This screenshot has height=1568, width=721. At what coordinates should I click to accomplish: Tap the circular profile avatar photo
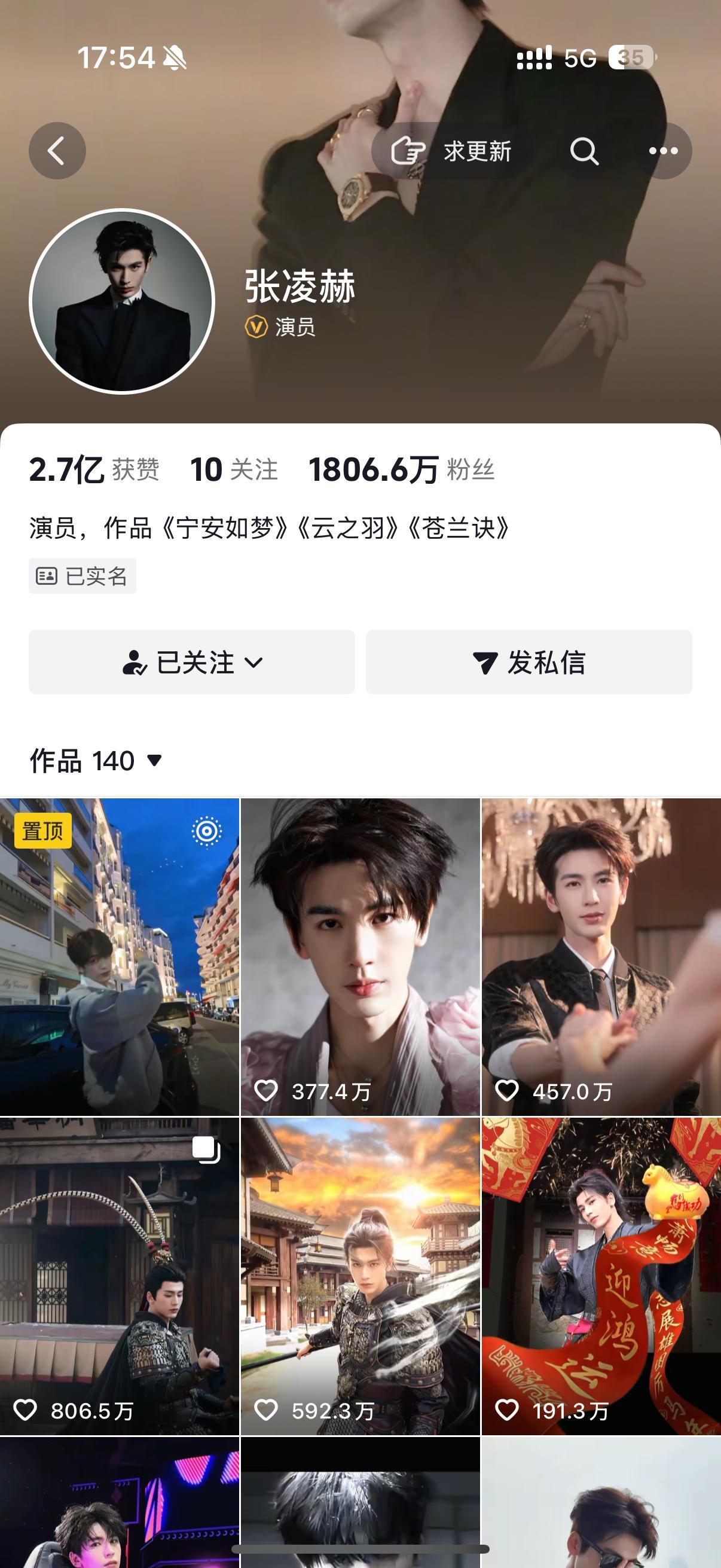tap(122, 300)
